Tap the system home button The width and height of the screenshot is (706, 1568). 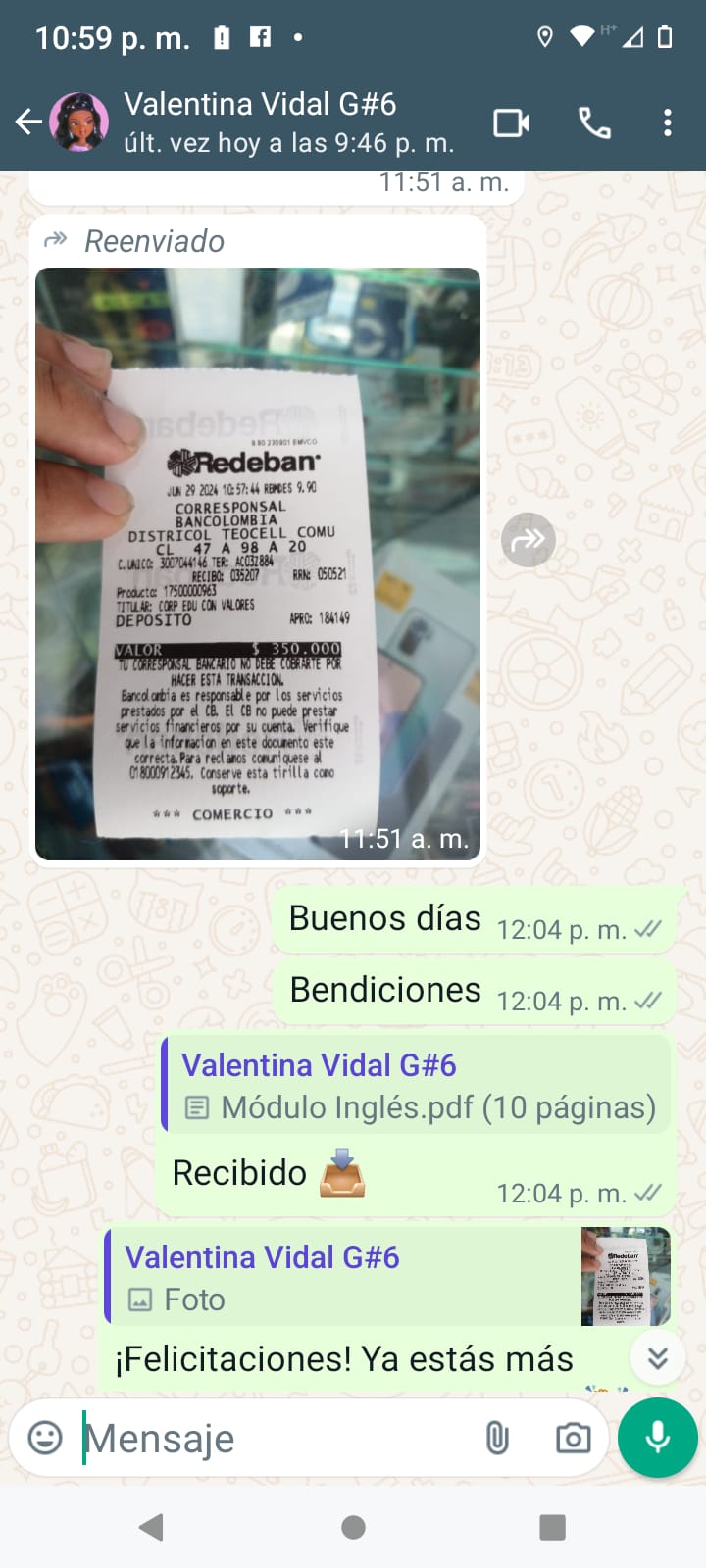coord(353,1527)
